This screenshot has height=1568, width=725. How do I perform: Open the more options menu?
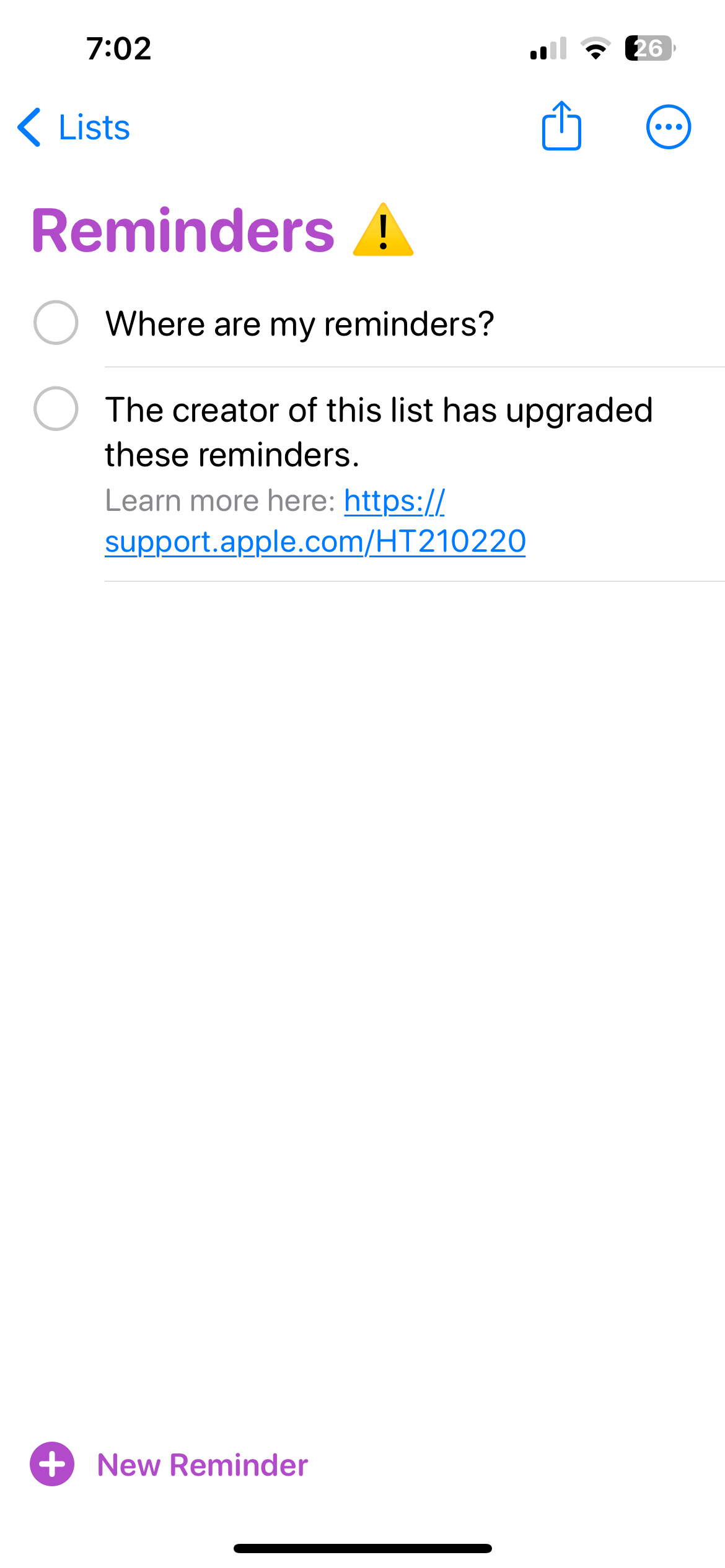pos(668,128)
